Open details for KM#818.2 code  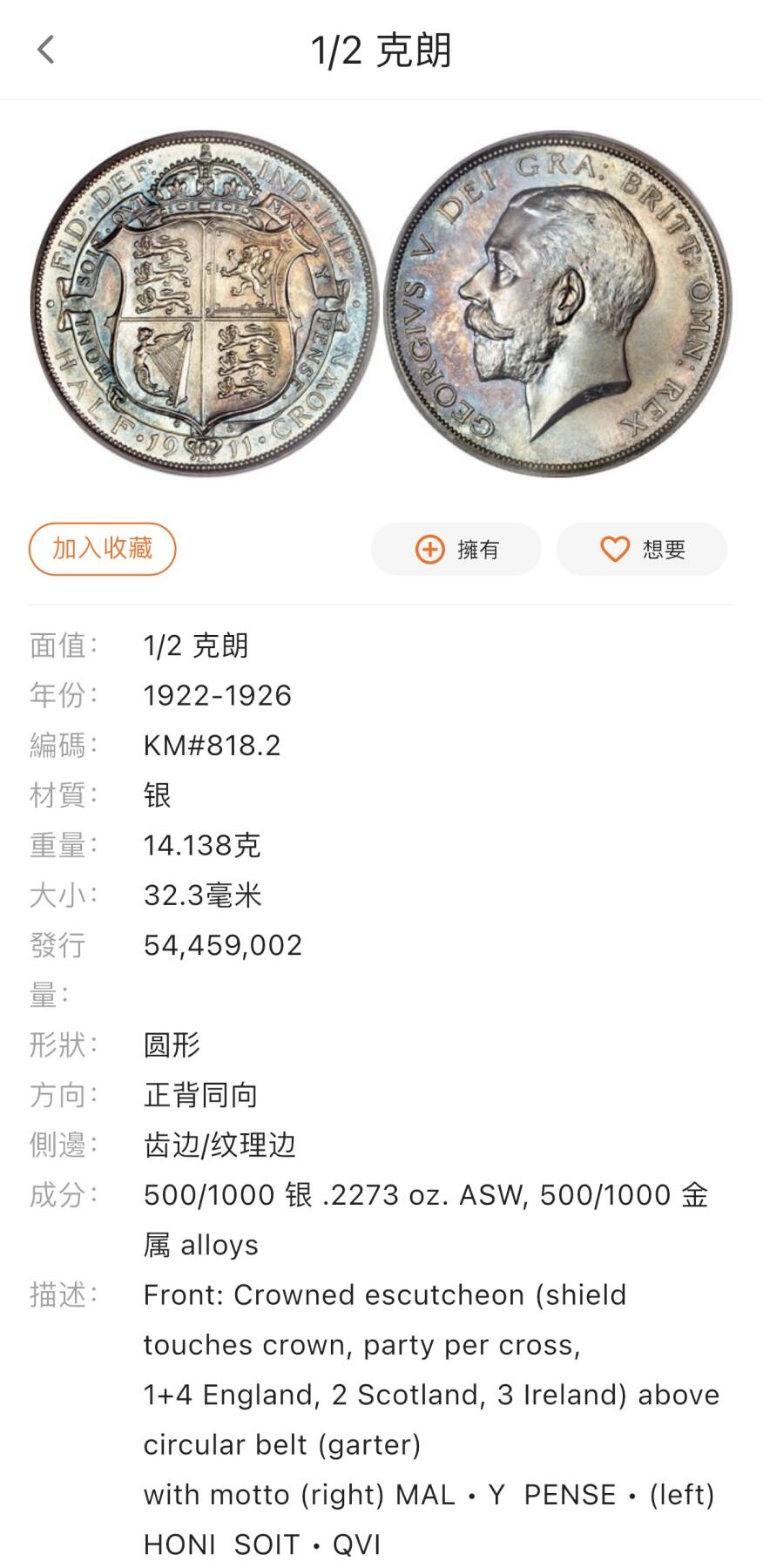pyautogui.click(x=213, y=745)
